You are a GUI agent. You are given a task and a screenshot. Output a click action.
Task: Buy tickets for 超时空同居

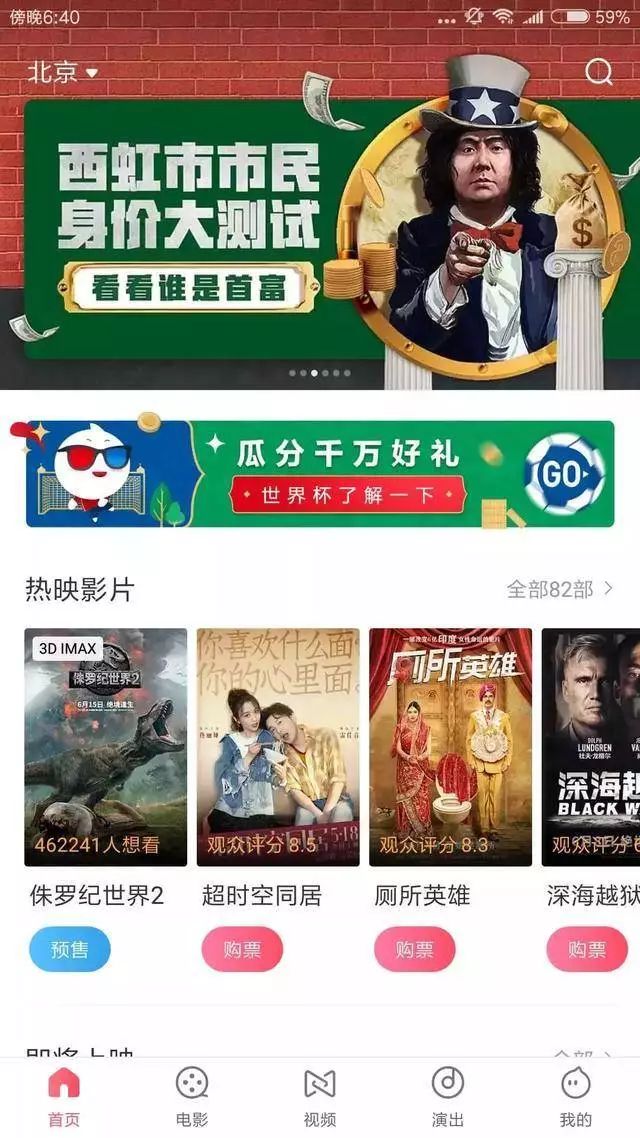click(242, 949)
